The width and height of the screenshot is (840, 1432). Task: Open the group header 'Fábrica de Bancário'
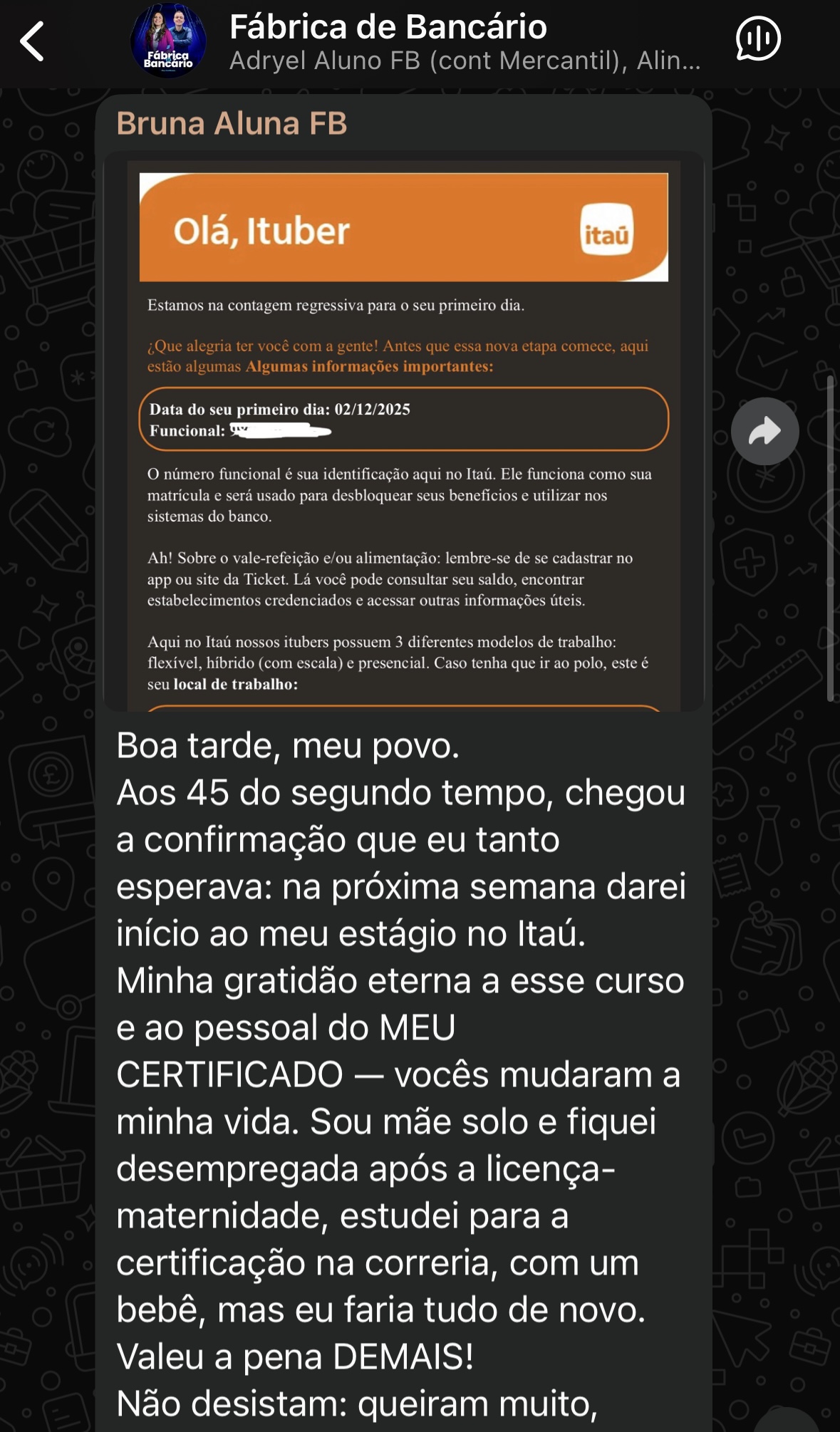pyautogui.click(x=387, y=27)
